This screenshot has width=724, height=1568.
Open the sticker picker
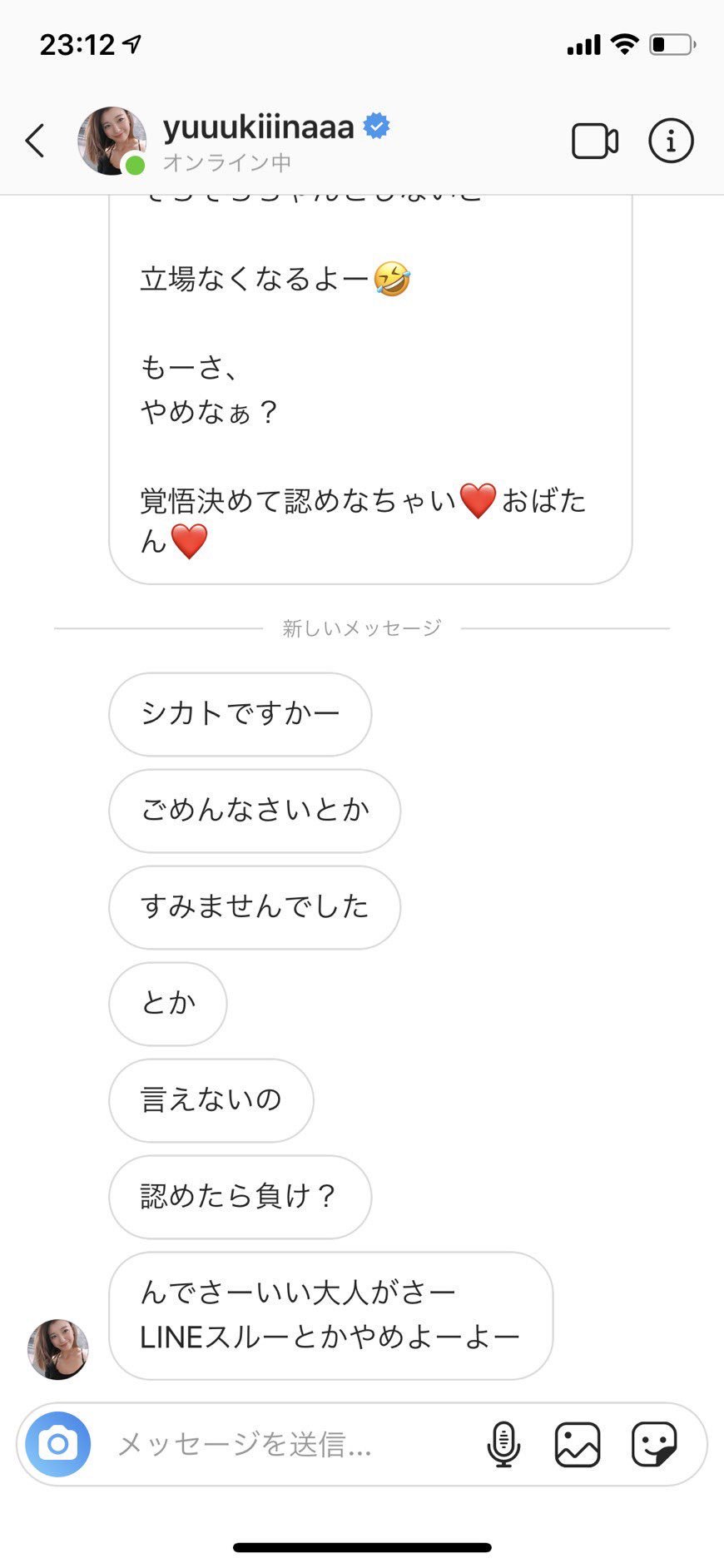pos(653,1445)
